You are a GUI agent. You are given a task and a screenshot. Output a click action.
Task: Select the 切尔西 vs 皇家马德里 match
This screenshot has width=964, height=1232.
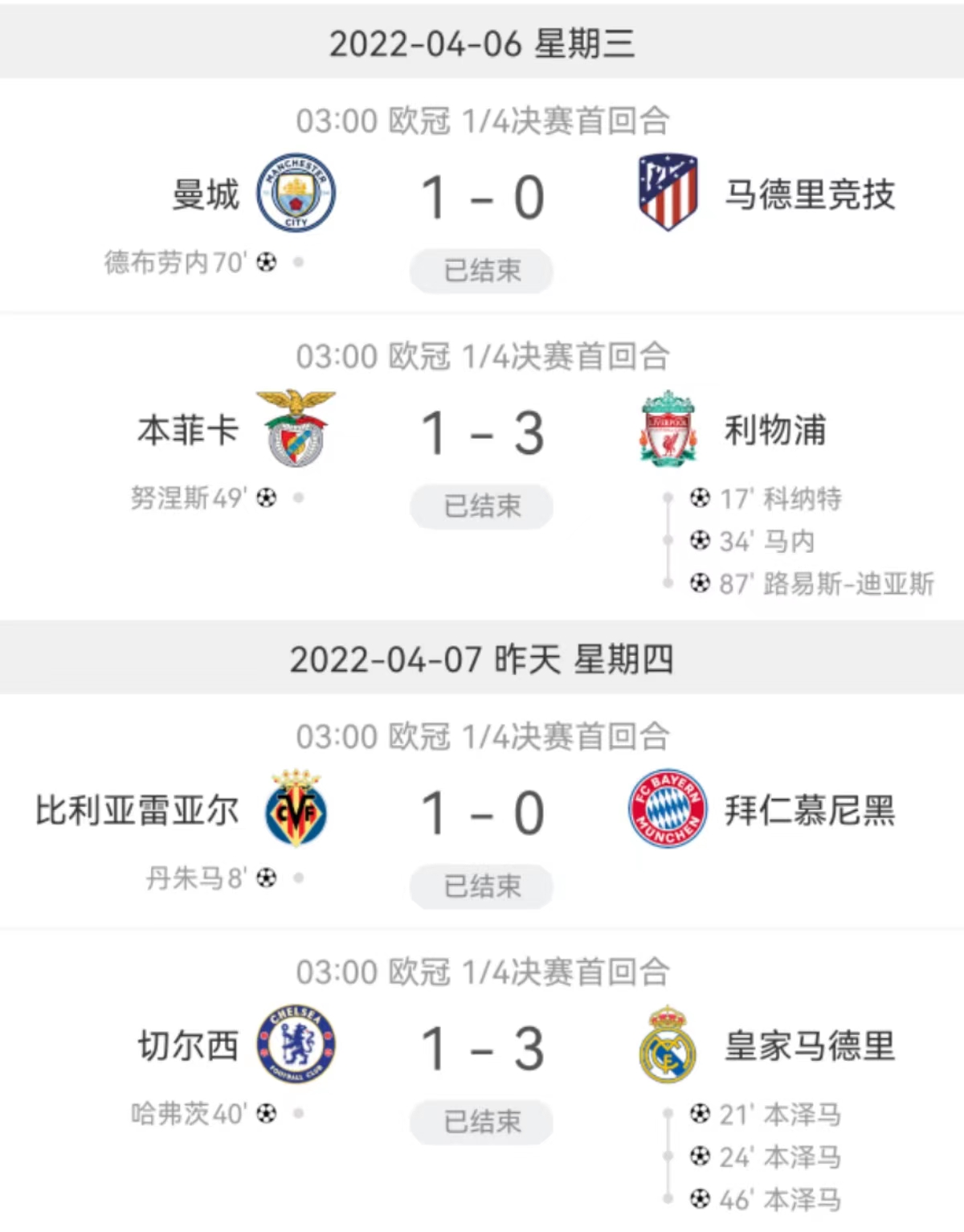(x=482, y=1049)
